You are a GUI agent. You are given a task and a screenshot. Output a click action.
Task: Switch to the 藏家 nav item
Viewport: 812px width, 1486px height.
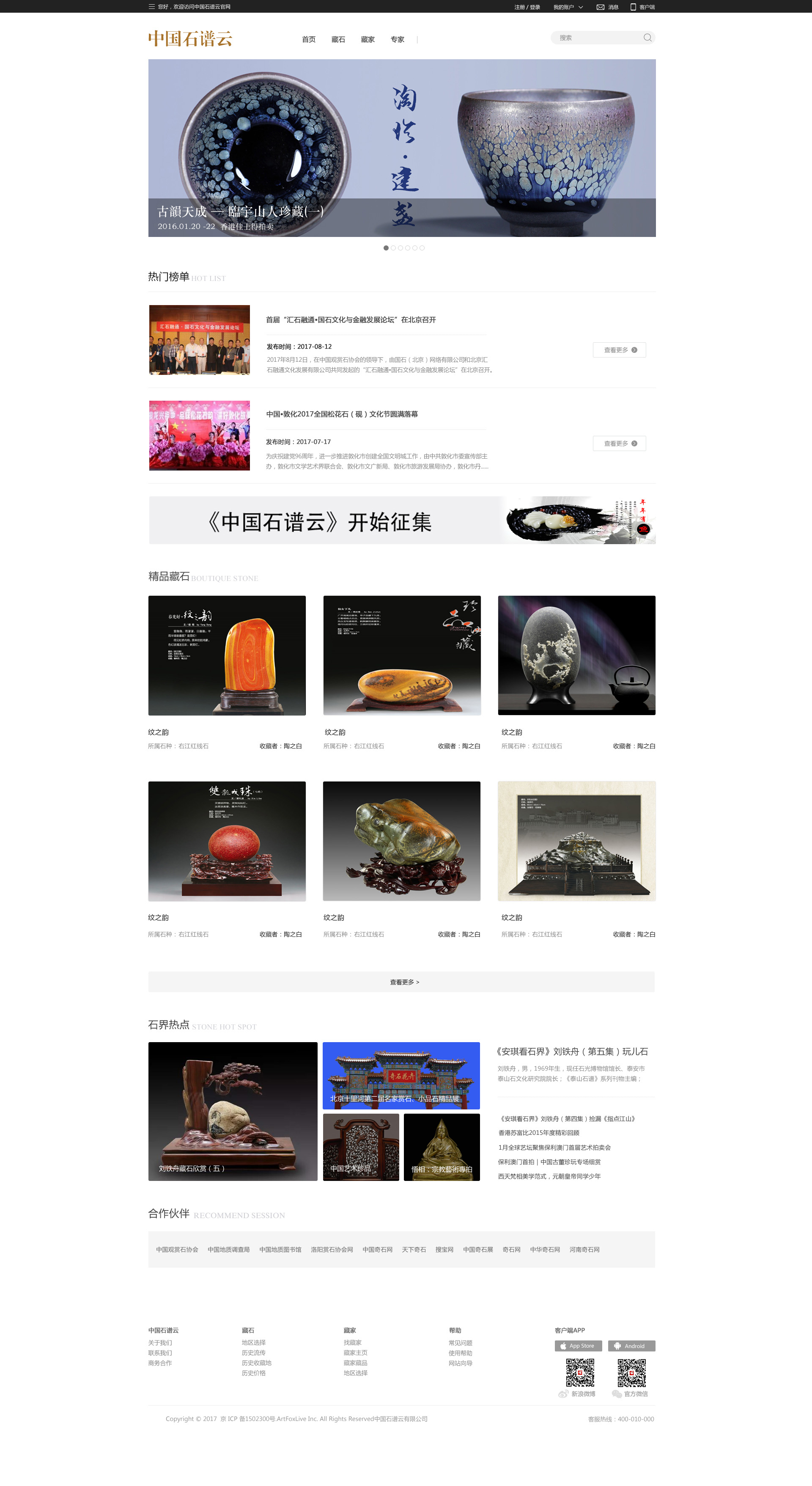[368, 39]
